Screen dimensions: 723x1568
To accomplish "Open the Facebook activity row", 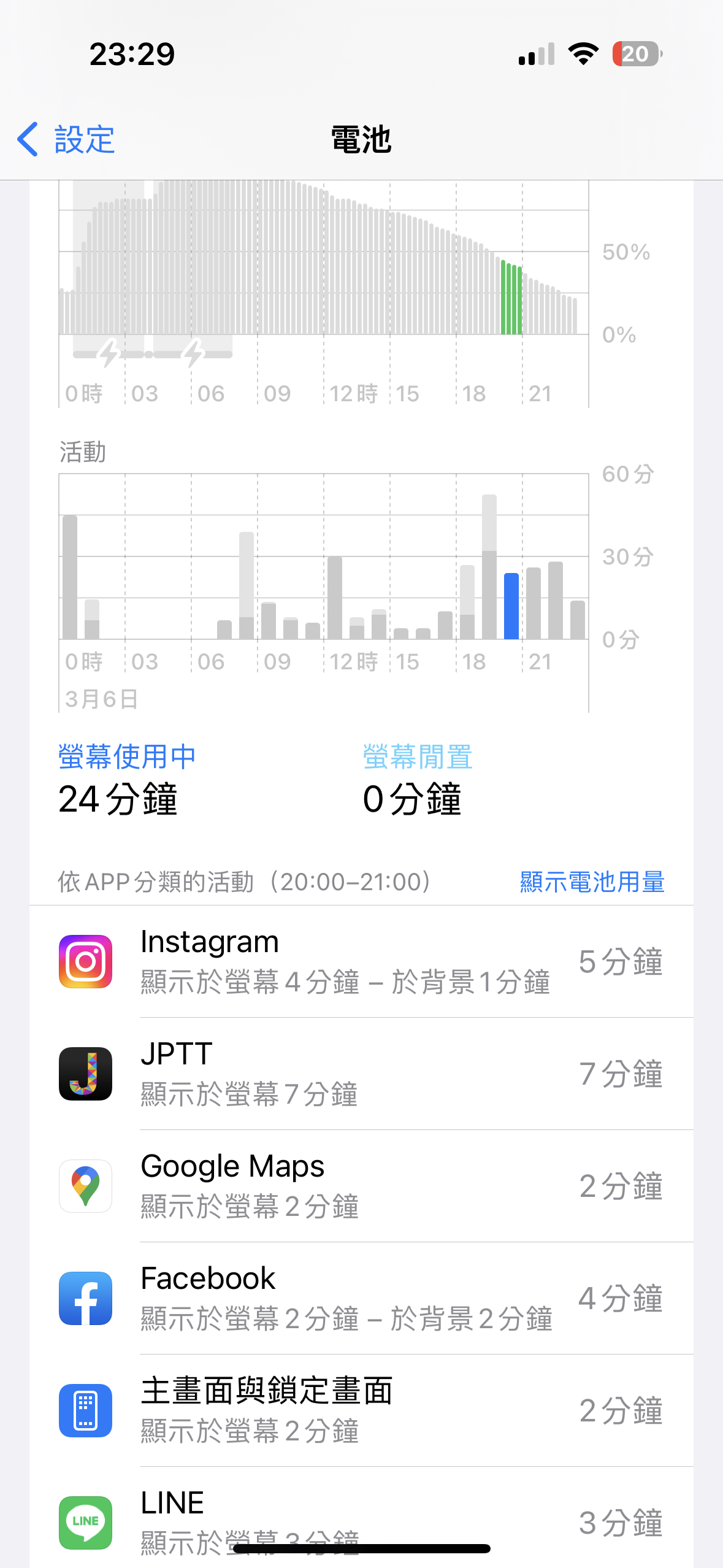I will tap(361, 1298).
